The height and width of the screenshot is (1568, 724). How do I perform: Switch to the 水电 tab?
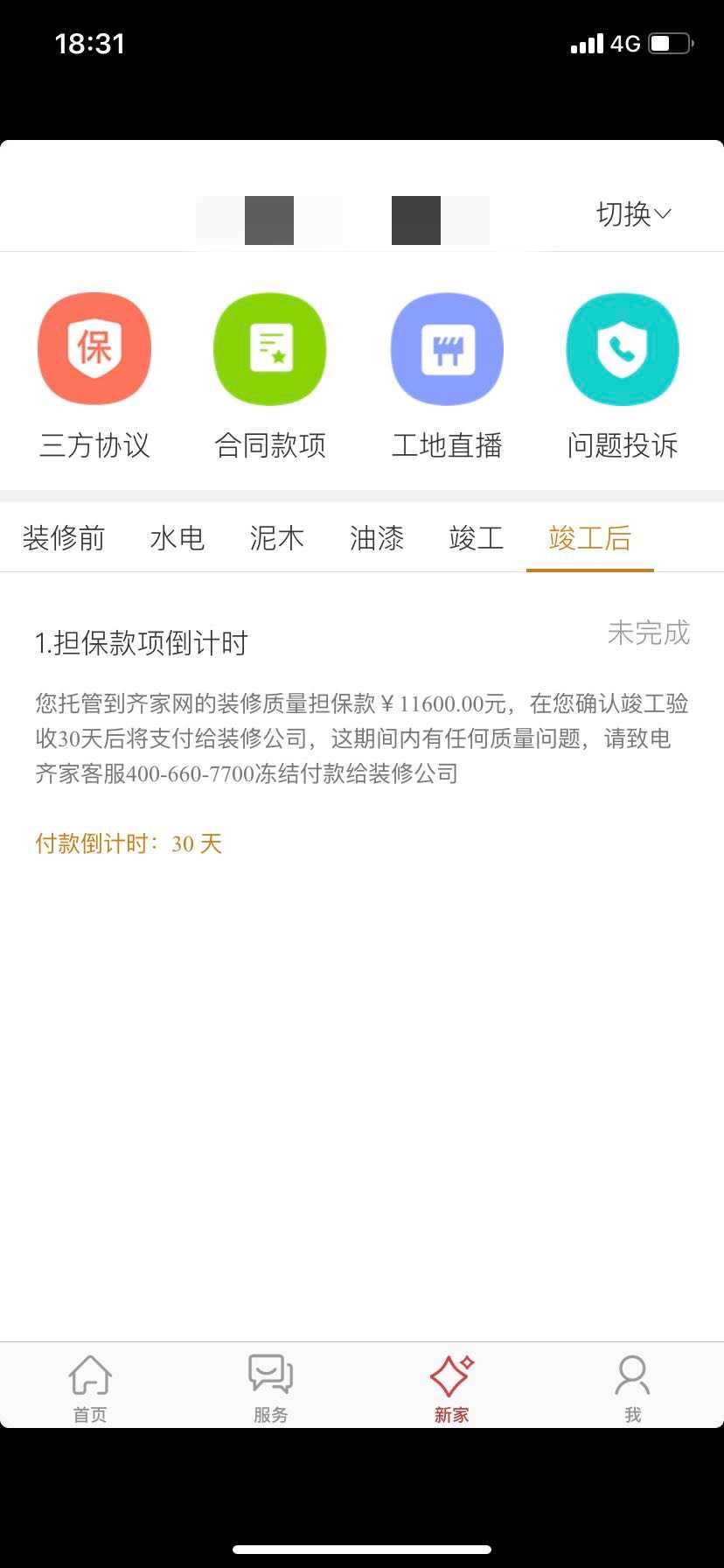tap(178, 537)
